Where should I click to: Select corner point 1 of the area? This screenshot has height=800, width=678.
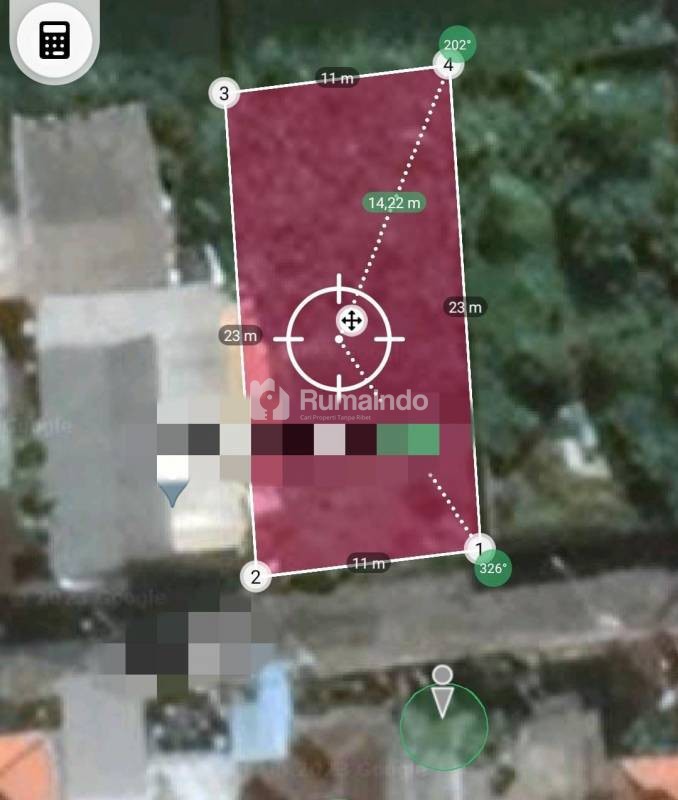479,548
